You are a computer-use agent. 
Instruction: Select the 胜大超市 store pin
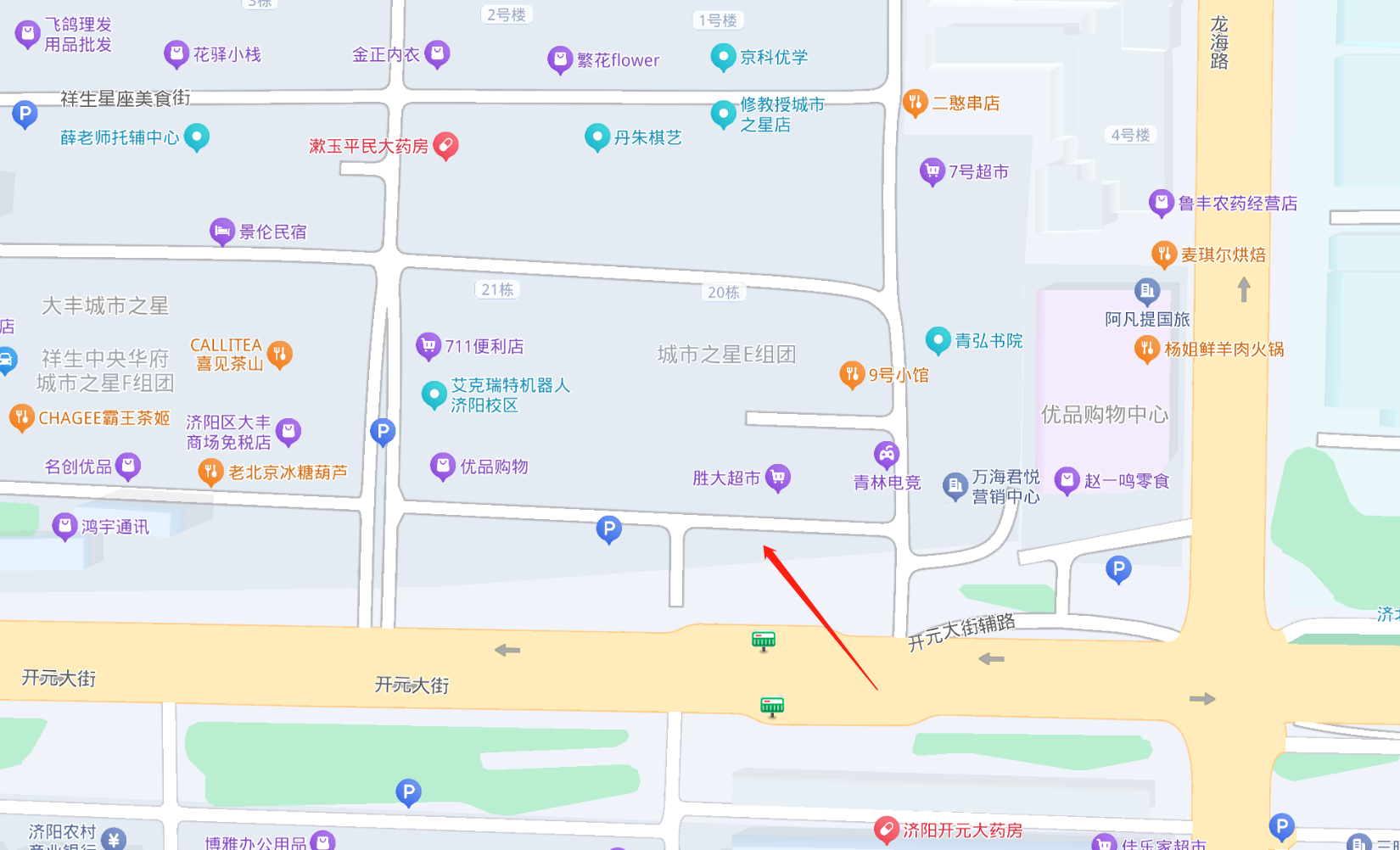click(x=777, y=477)
